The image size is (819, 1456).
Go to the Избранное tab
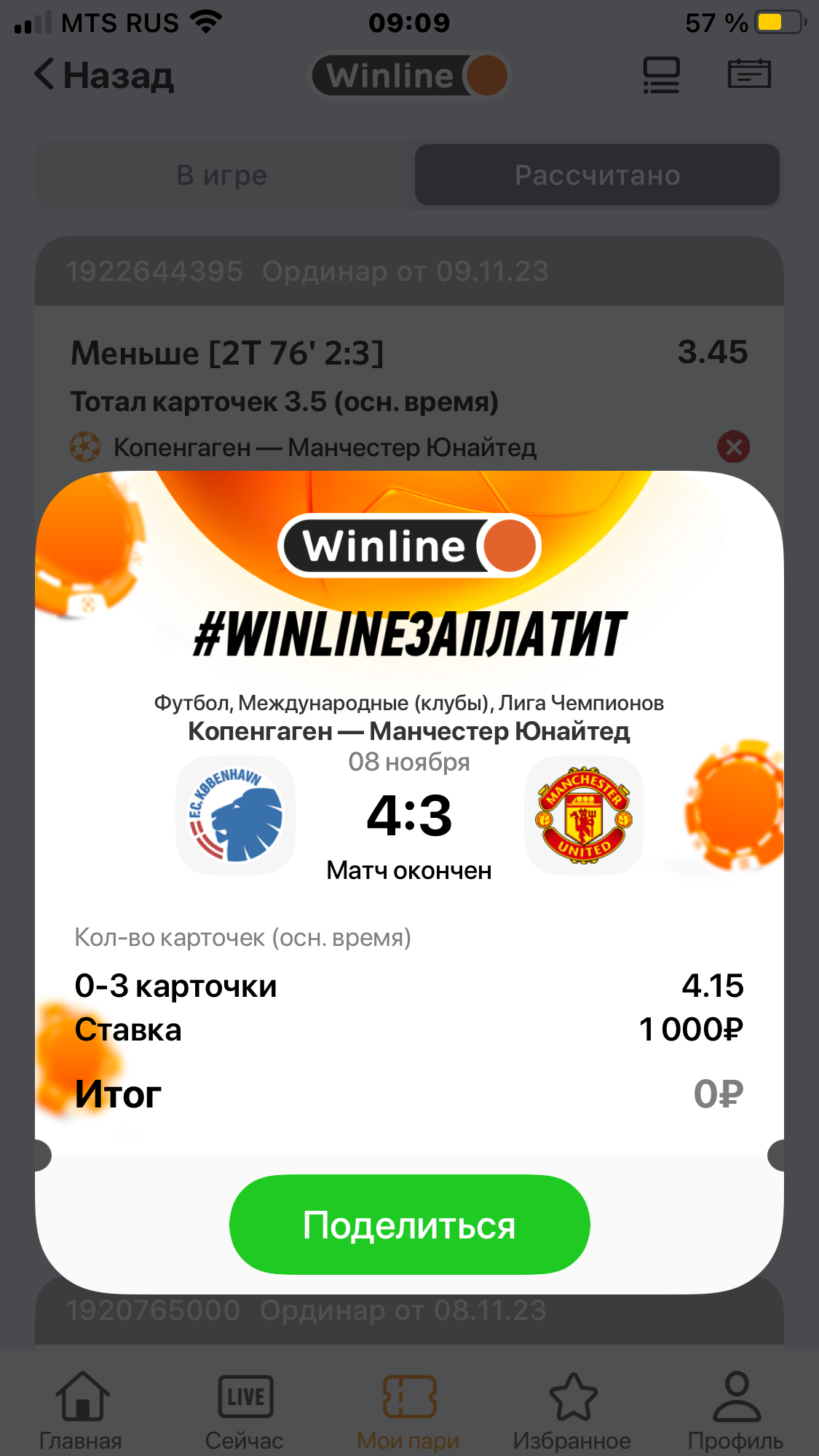coord(572,1409)
